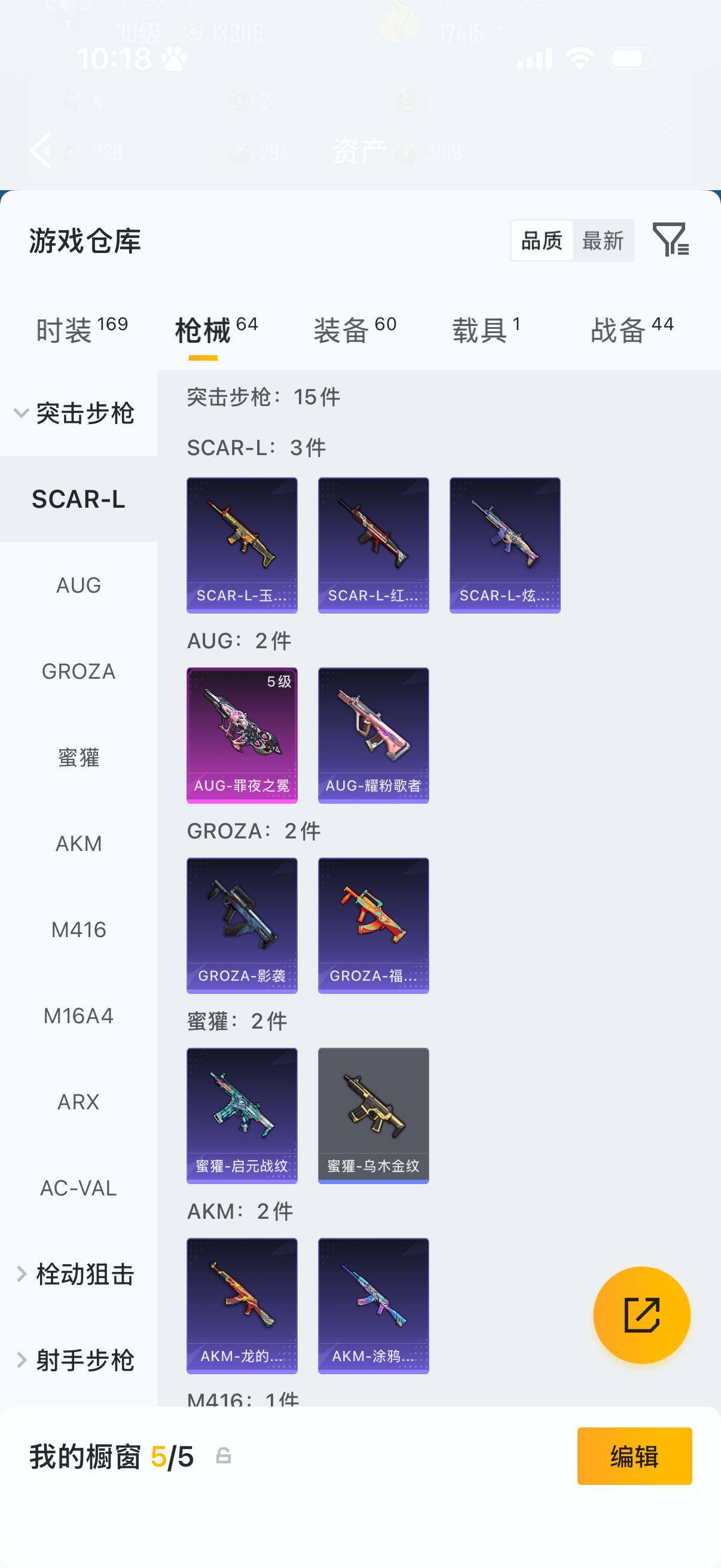
Task: Select AC-VAL in the sidebar
Action: pyautogui.click(x=78, y=1188)
